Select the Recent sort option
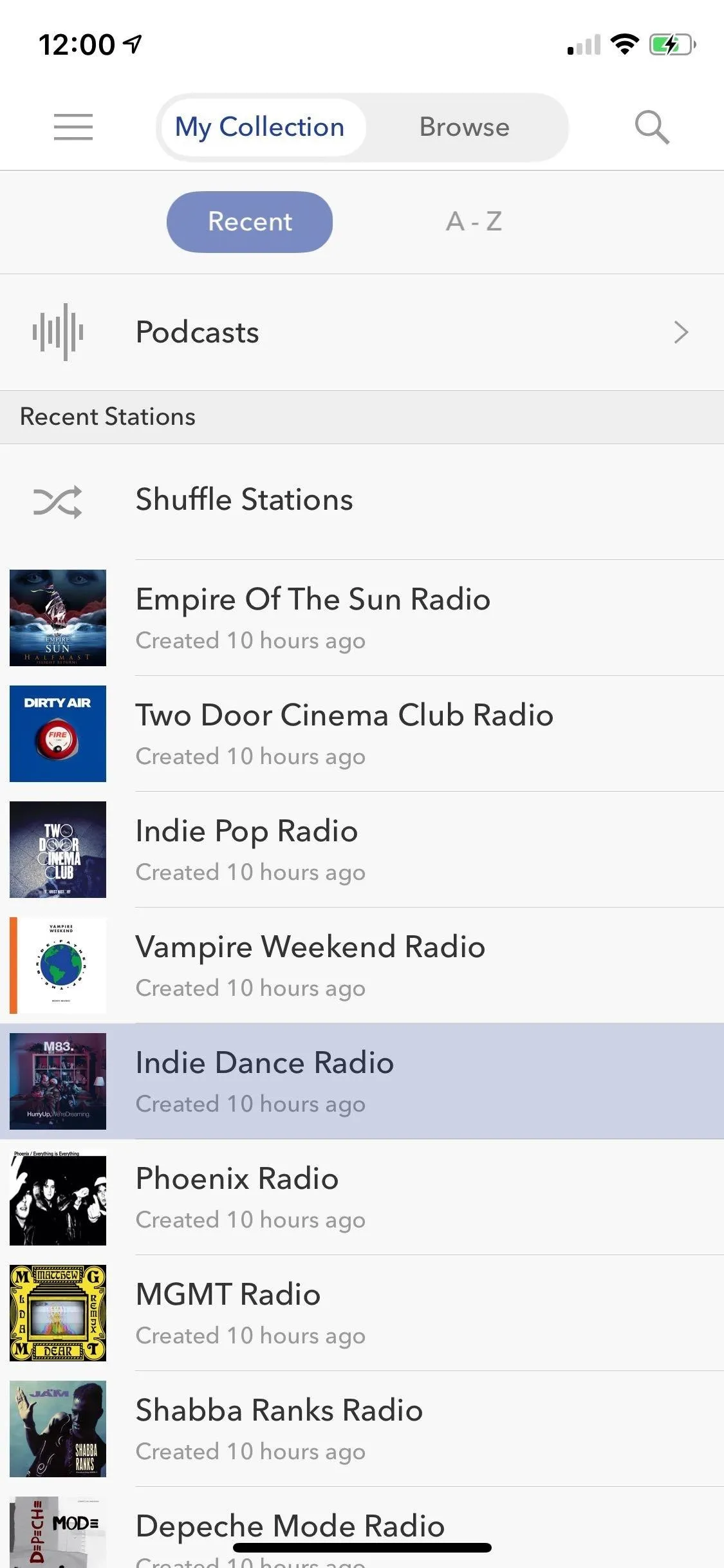The image size is (724, 1568). click(x=250, y=221)
